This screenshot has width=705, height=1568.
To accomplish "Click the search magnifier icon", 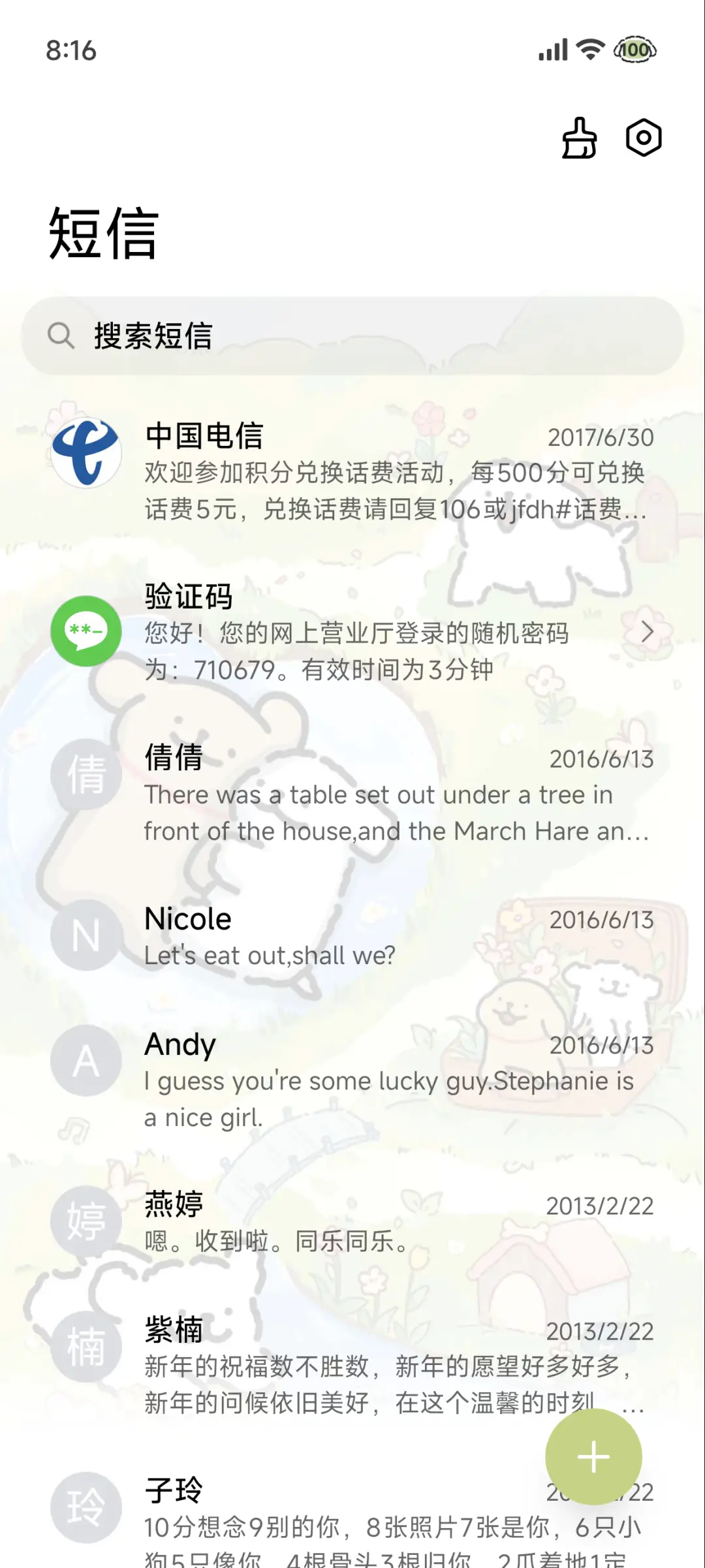I will click(60, 335).
